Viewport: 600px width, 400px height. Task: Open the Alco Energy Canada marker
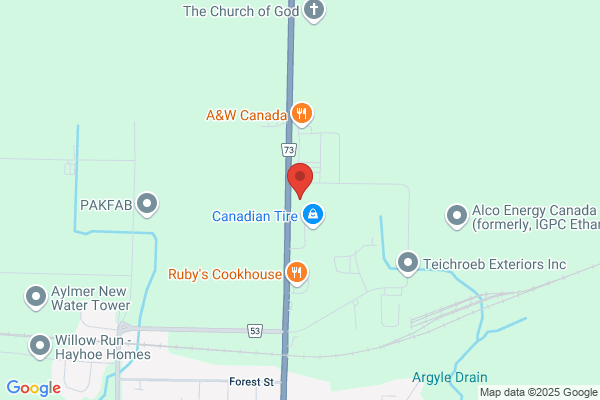457,215
